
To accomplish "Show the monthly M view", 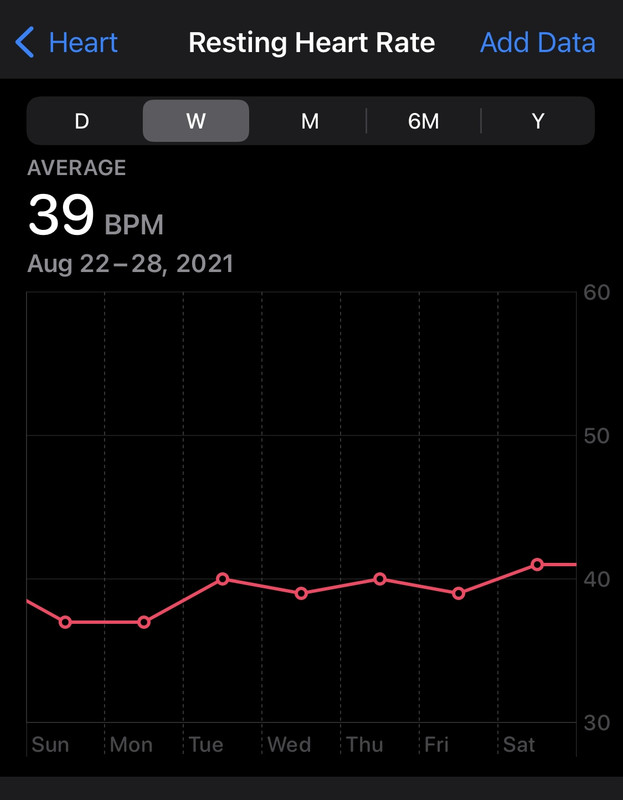I will (x=310, y=121).
